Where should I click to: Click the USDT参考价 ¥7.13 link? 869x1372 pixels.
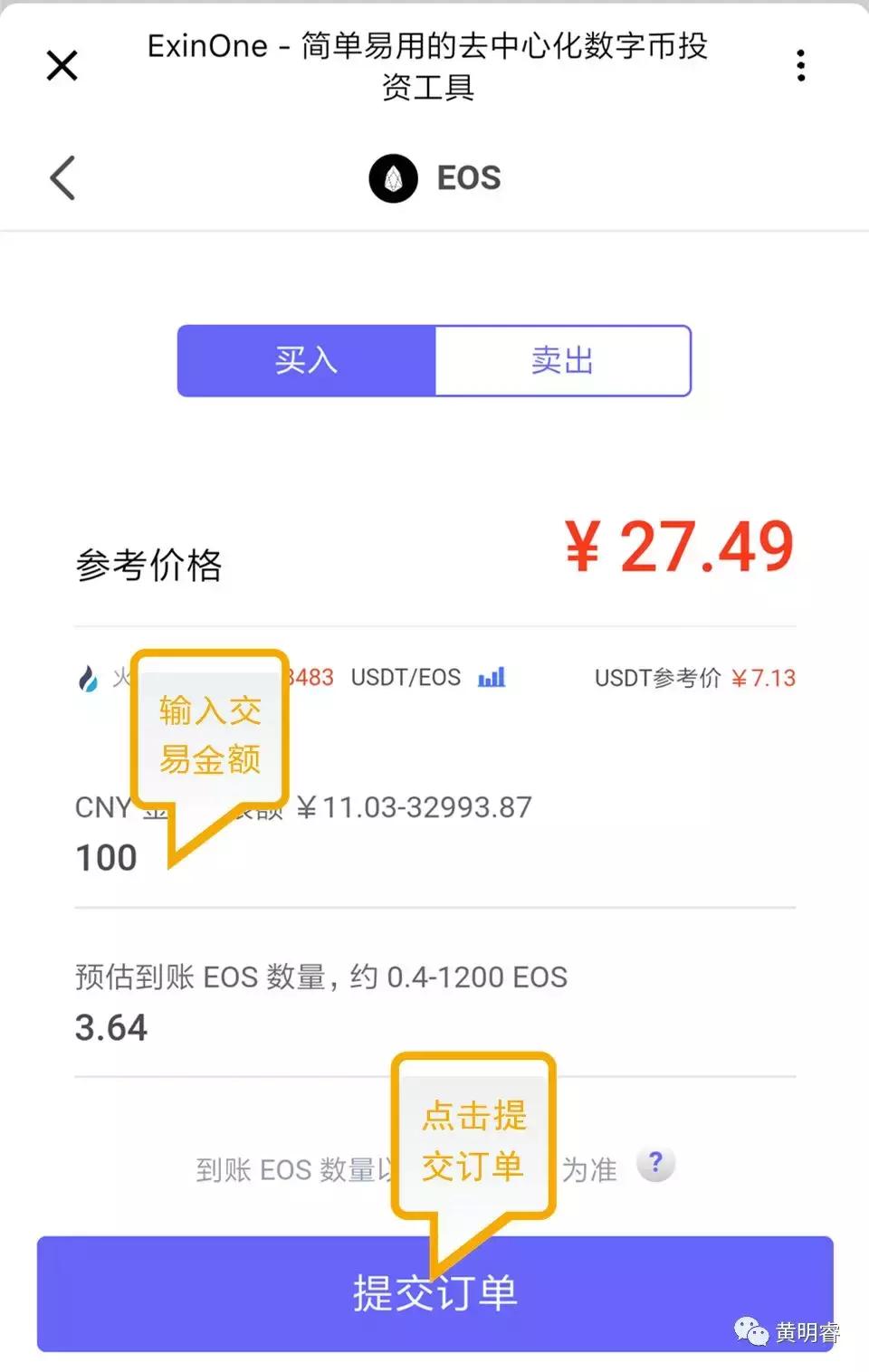pos(692,678)
